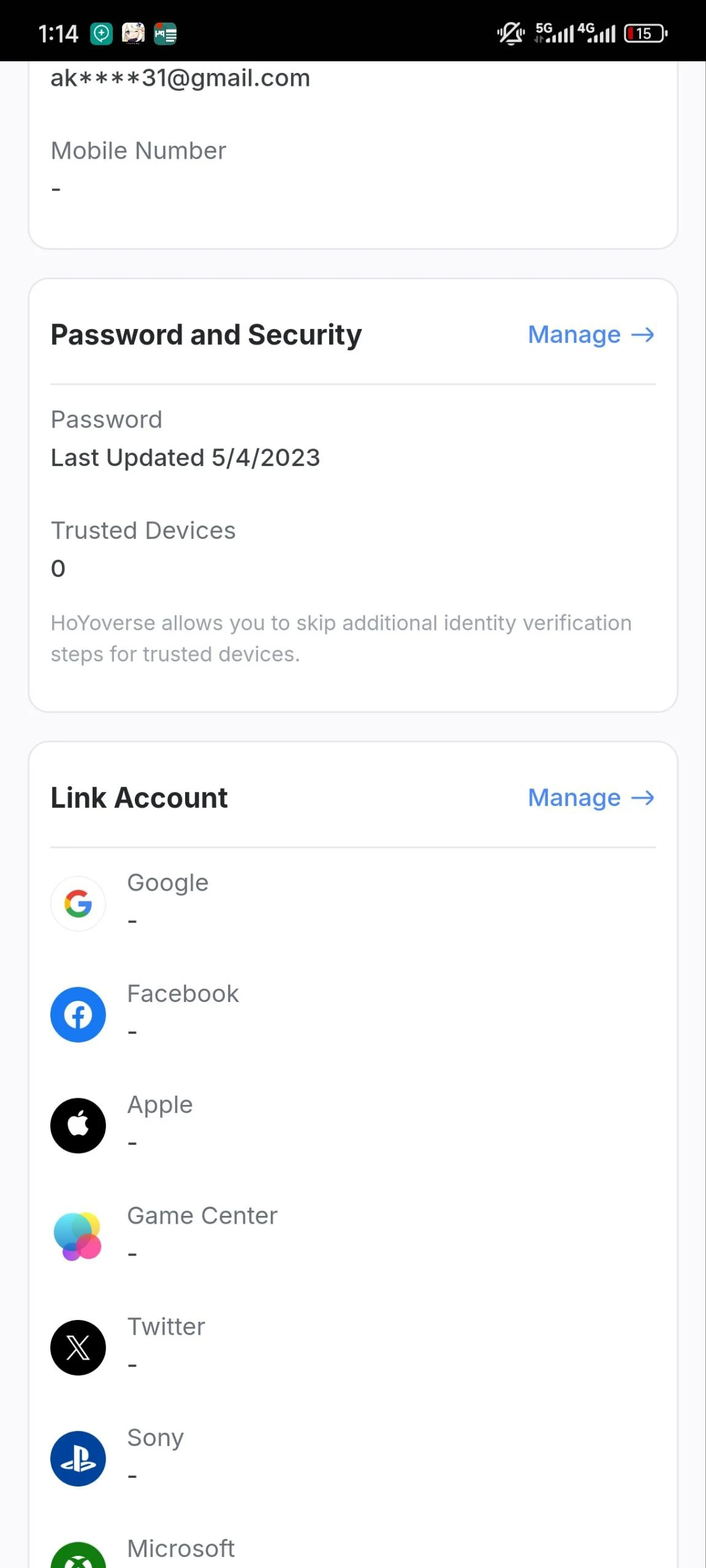
Task: Open Manage for Password and Security
Action: pyautogui.click(x=591, y=335)
